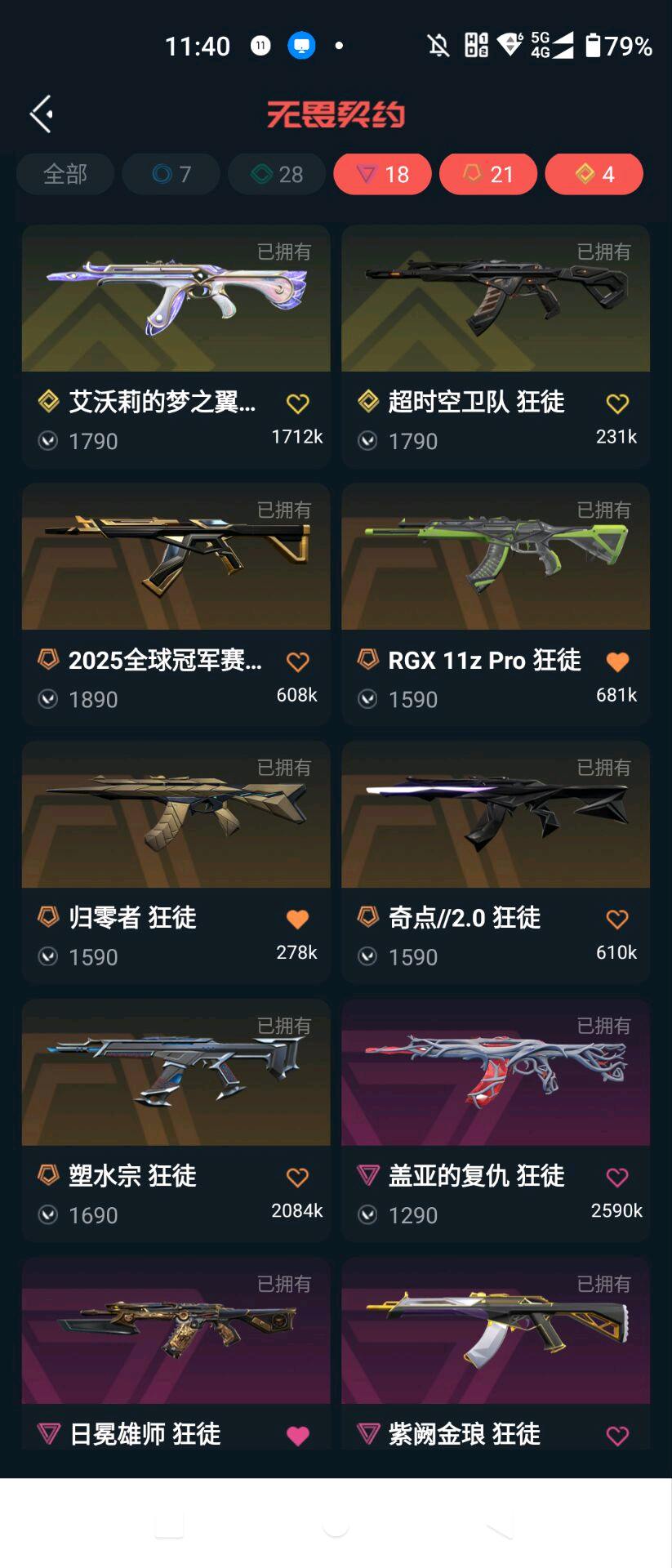The width and height of the screenshot is (672, 1568).
Task: Select the filter chip showing 28
Action: click(277, 174)
